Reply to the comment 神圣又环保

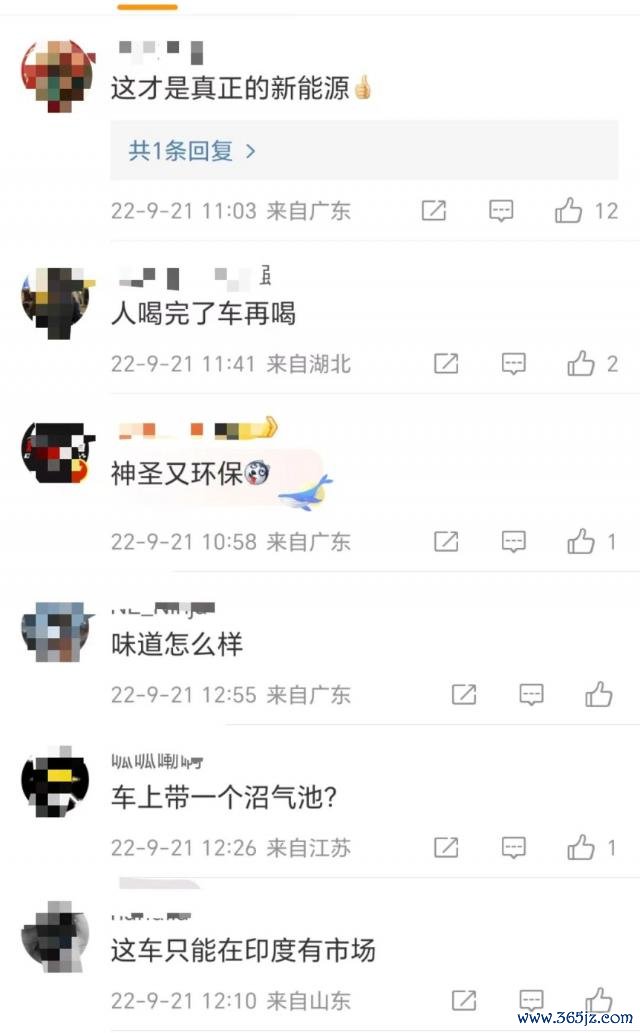click(513, 542)
